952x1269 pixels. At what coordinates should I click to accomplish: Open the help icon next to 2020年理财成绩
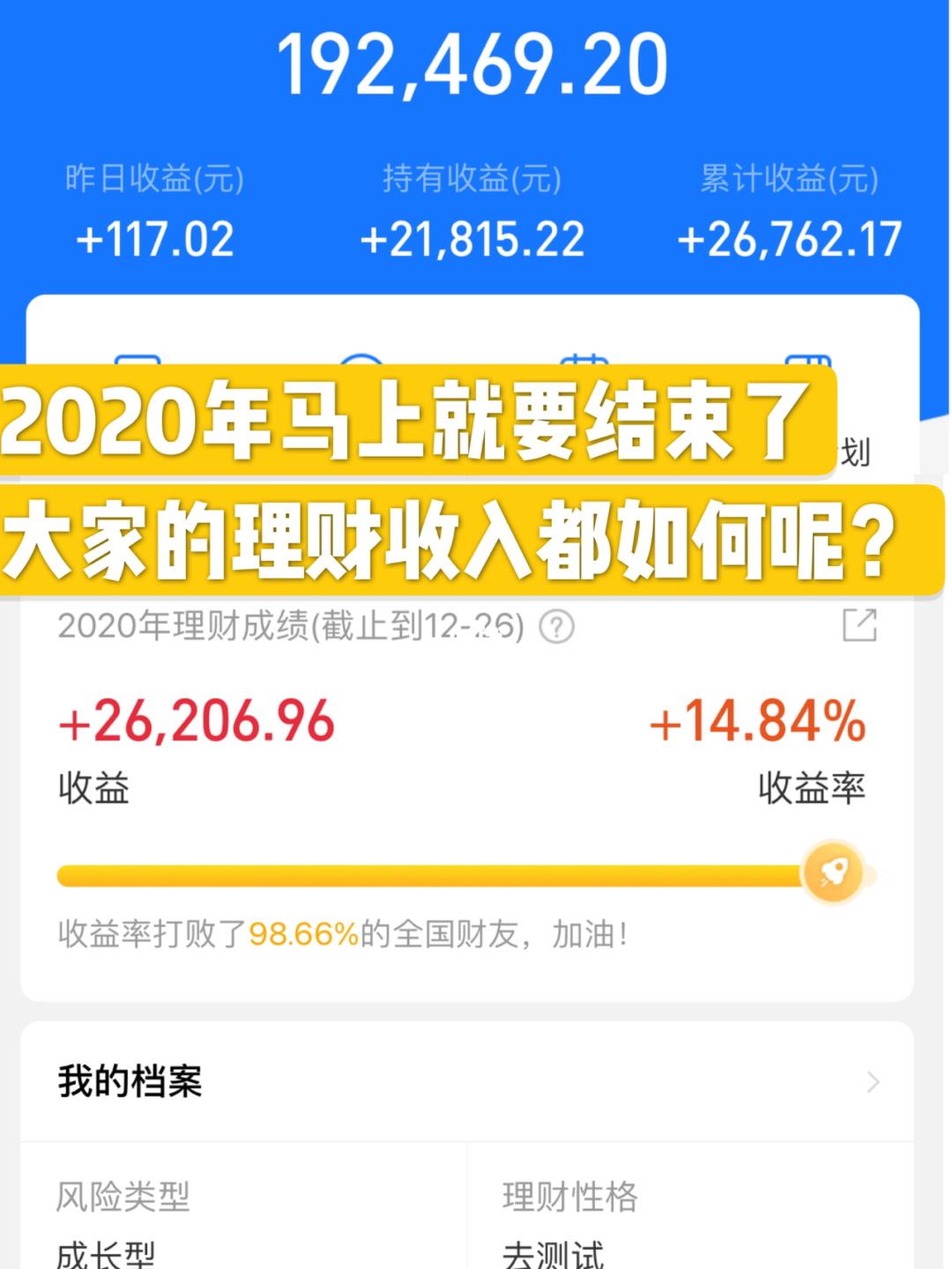[x=555, y=626]
